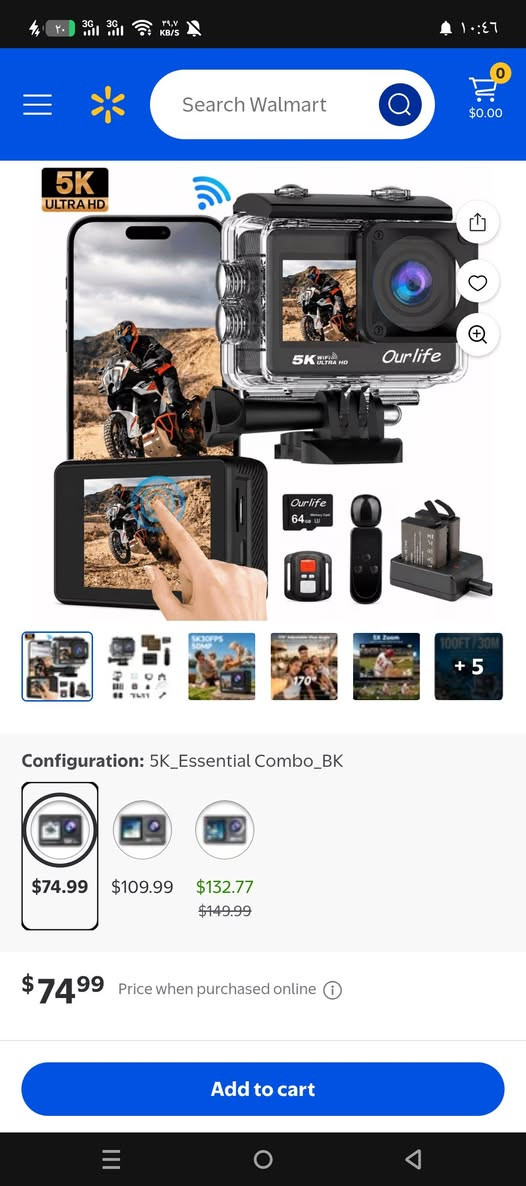Open price info icon

pyautogui.click(x=332, y=989)
